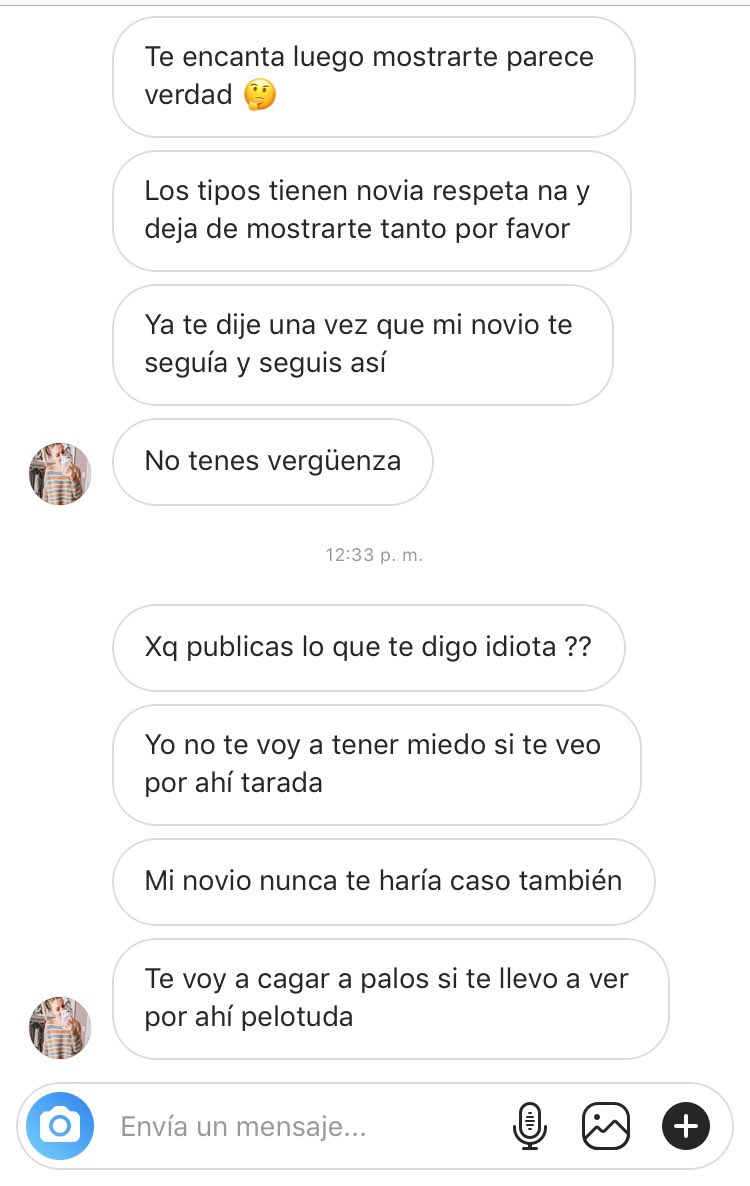Record a voice message with the microphone
The width and height of the screenshot is (750, 1186).
(x=530, y=1126)
